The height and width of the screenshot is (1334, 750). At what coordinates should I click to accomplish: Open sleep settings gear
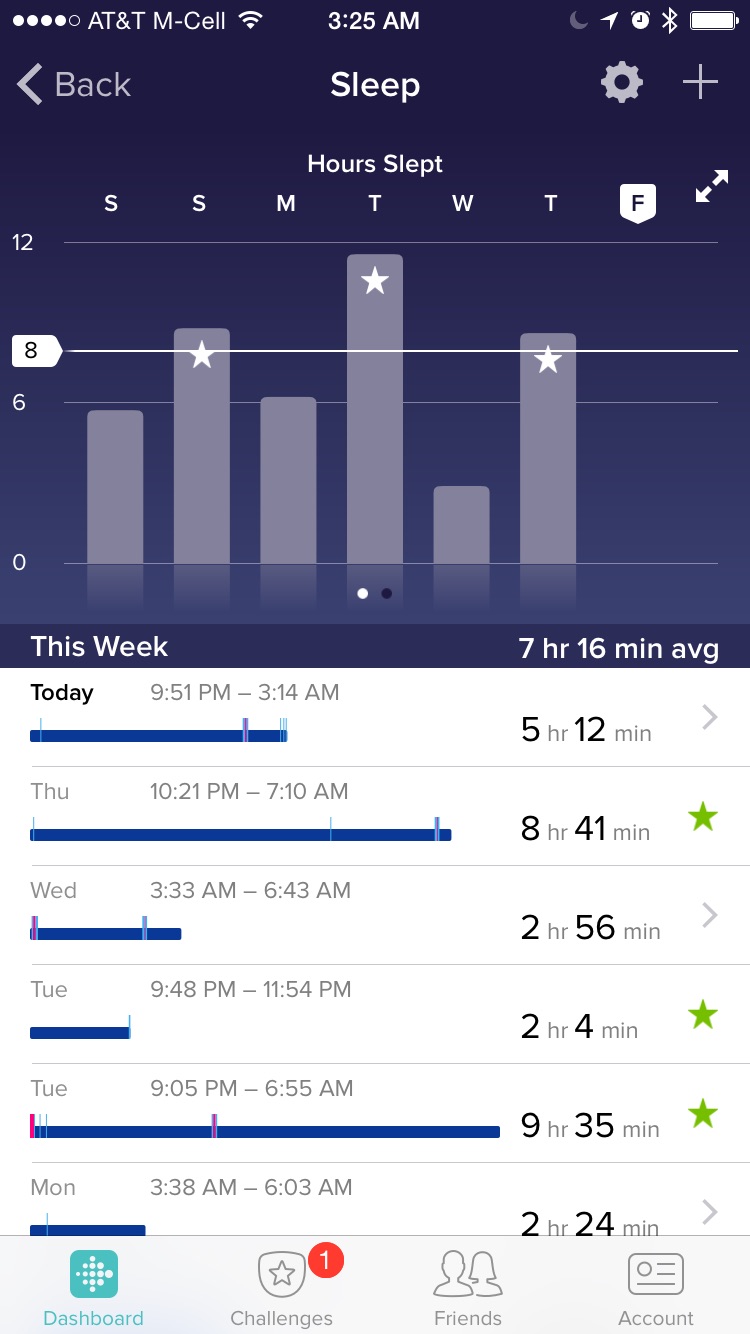[x=621, y=83]
